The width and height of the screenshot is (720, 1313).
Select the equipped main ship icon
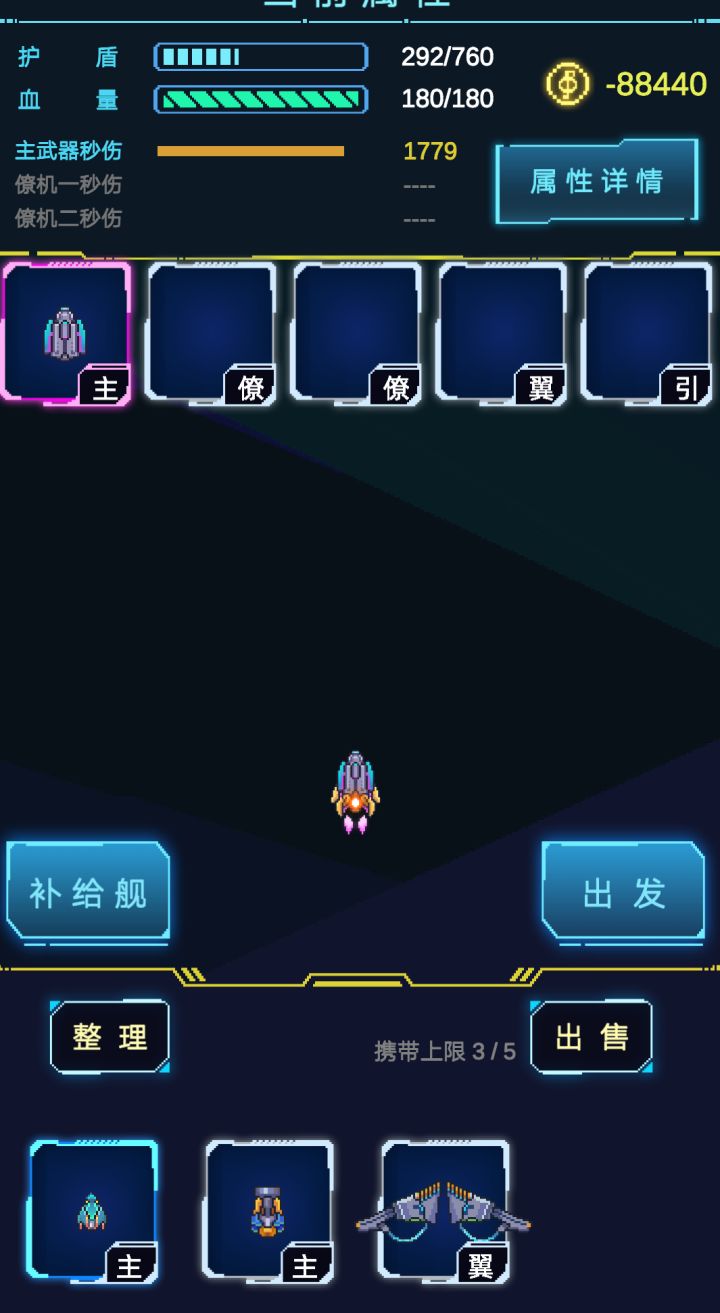tap(65, 330)
